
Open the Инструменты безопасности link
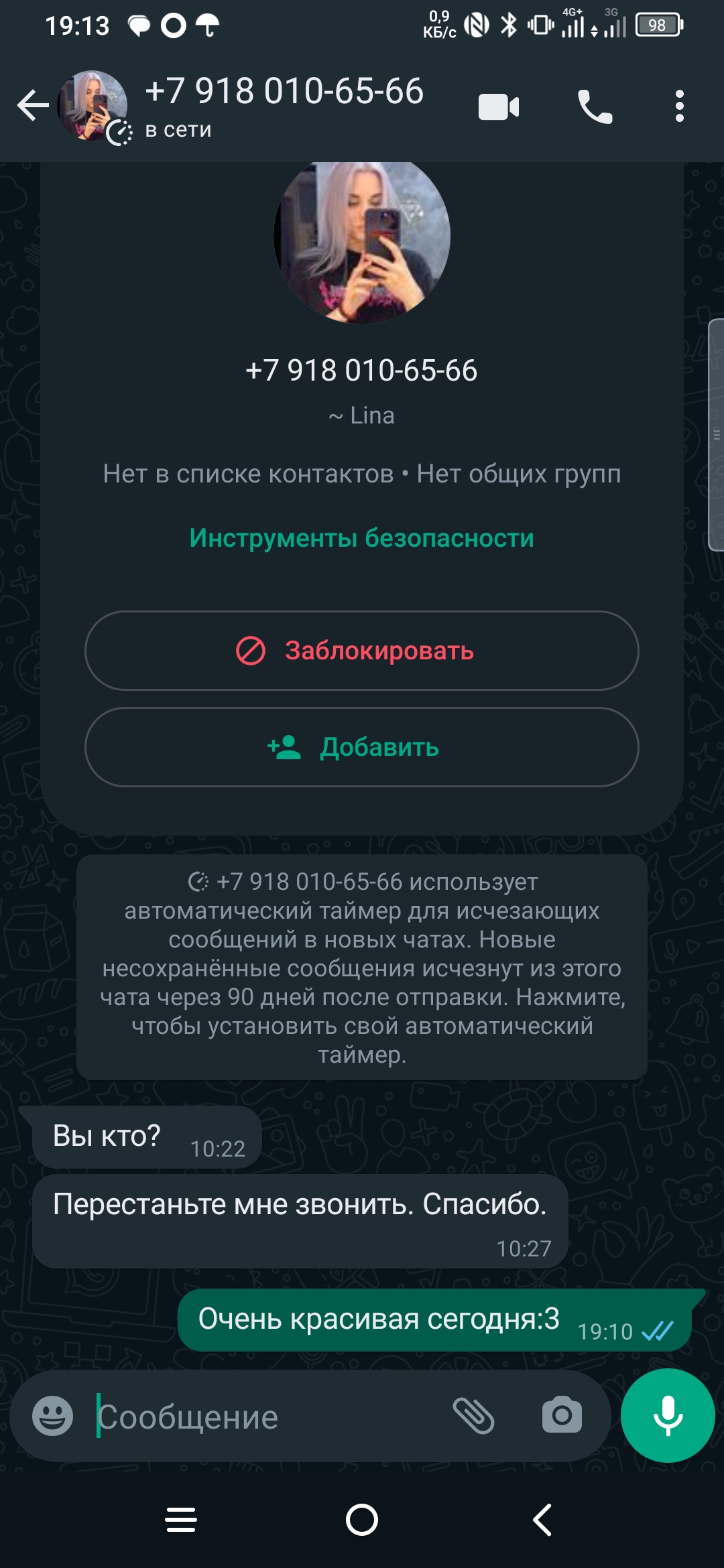tap(362, 538)
